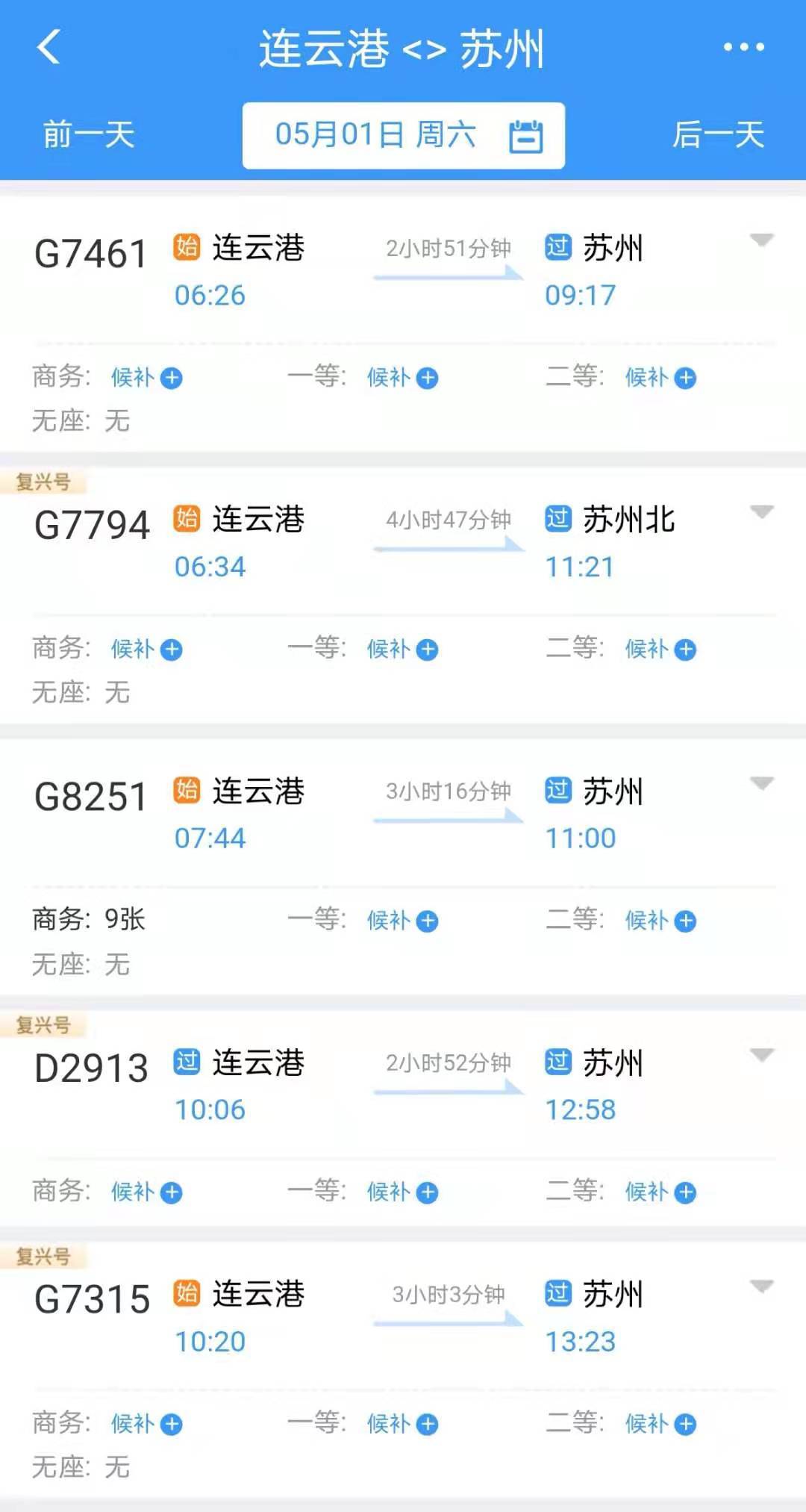The width and height of the screenshot is (806, 1512).
Task: Switch to the next day (后一天)
Action: (x=718, y=135)
